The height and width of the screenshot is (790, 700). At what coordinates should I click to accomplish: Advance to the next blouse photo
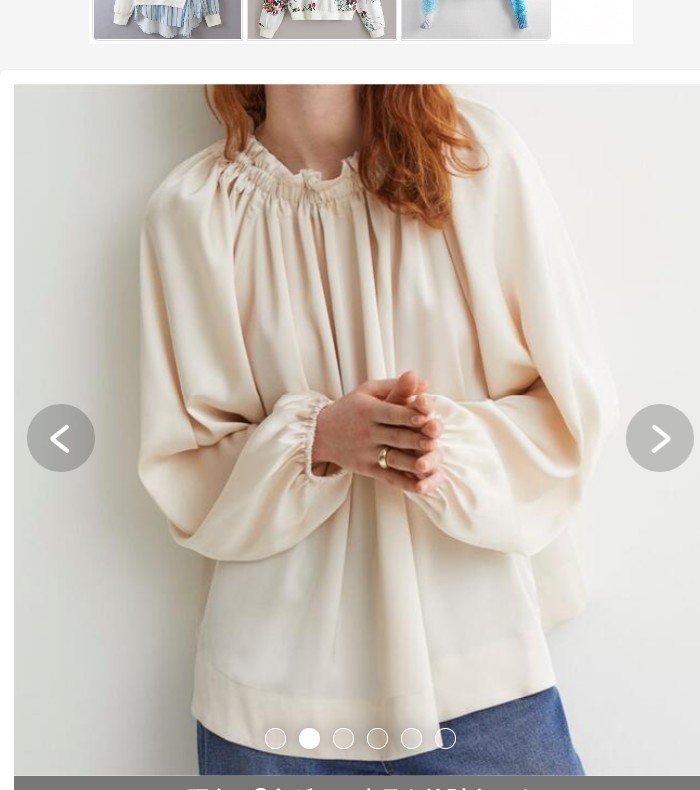659,438
